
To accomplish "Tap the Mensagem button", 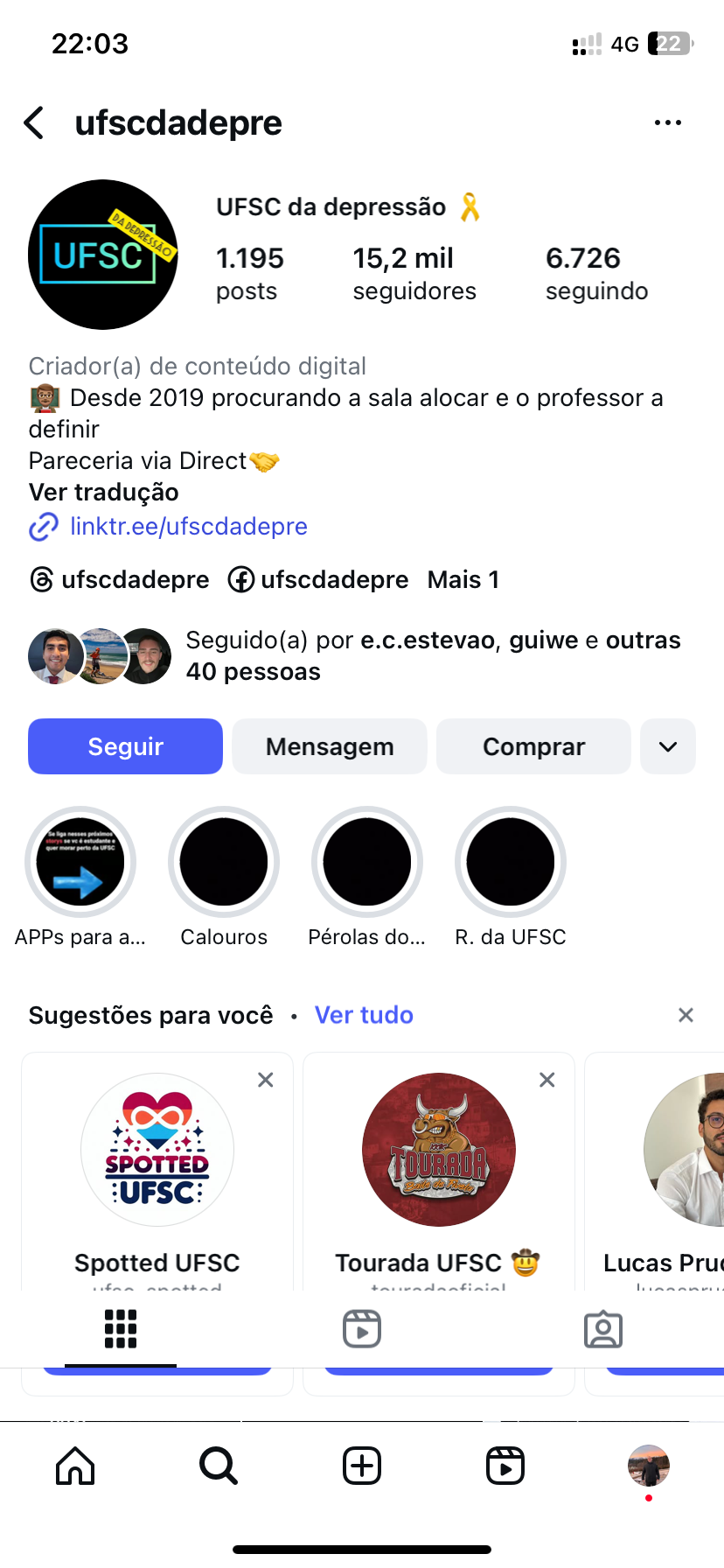I will (x=330, y=746).
